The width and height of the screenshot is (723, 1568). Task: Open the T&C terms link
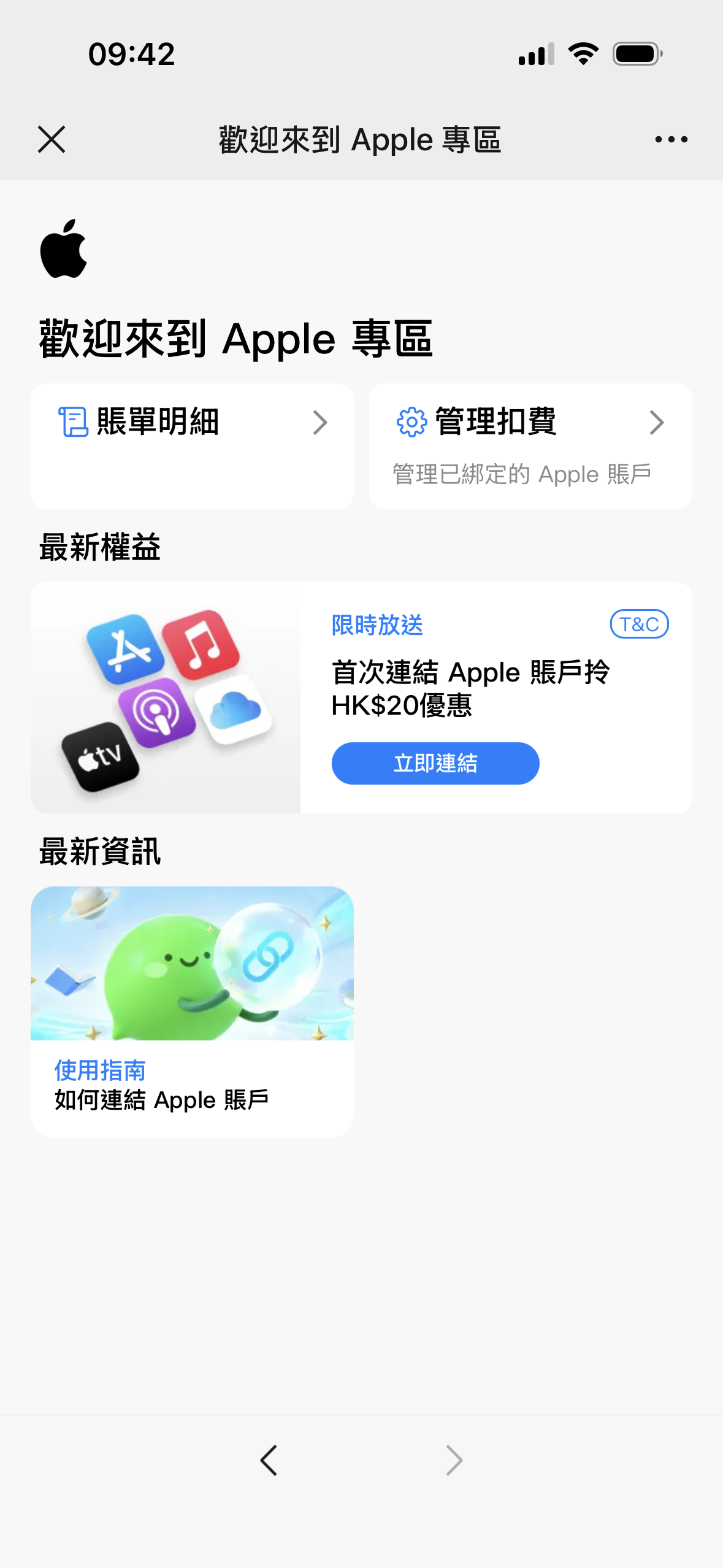point(638,624)
